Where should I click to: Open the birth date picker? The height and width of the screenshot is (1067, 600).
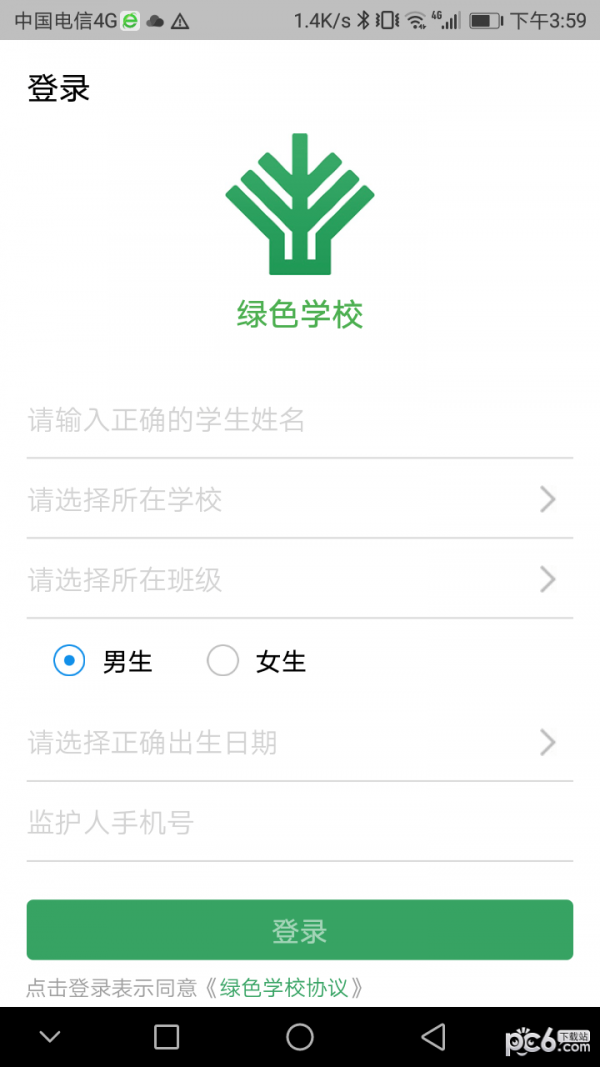(299, 742)
